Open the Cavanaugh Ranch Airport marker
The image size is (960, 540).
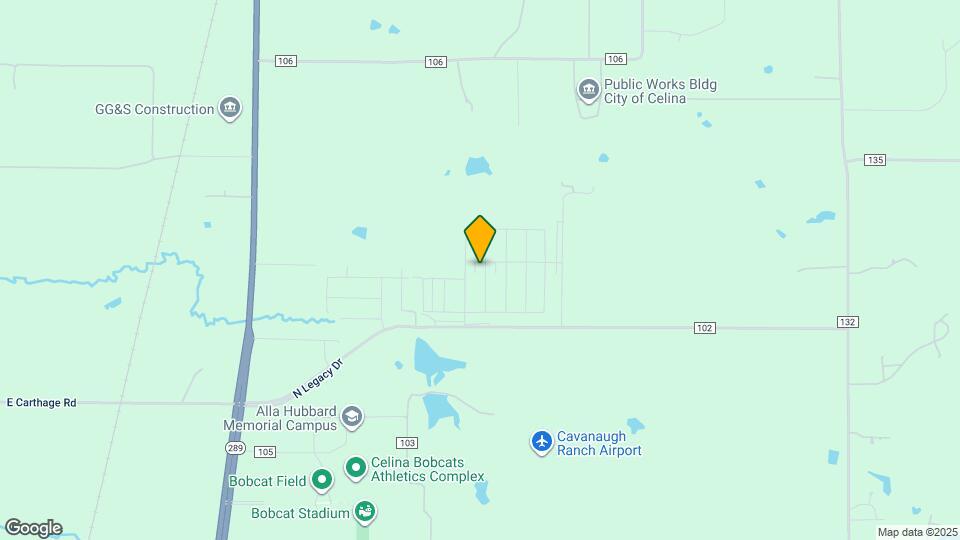[x=542, y=441]
